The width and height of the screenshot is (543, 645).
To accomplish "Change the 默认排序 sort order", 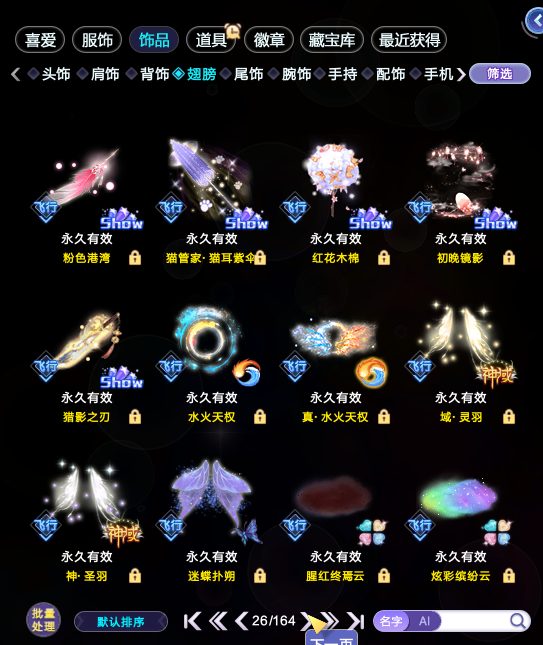I will point(121,622).
